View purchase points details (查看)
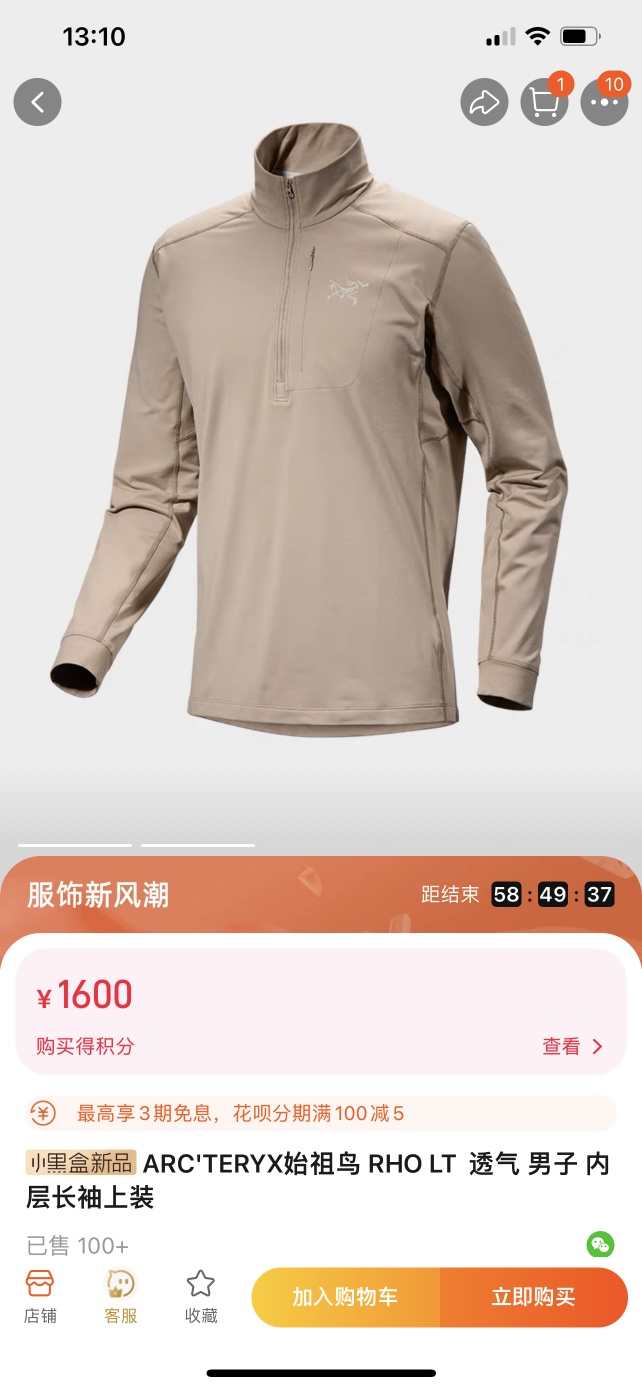 (573, 1046)
